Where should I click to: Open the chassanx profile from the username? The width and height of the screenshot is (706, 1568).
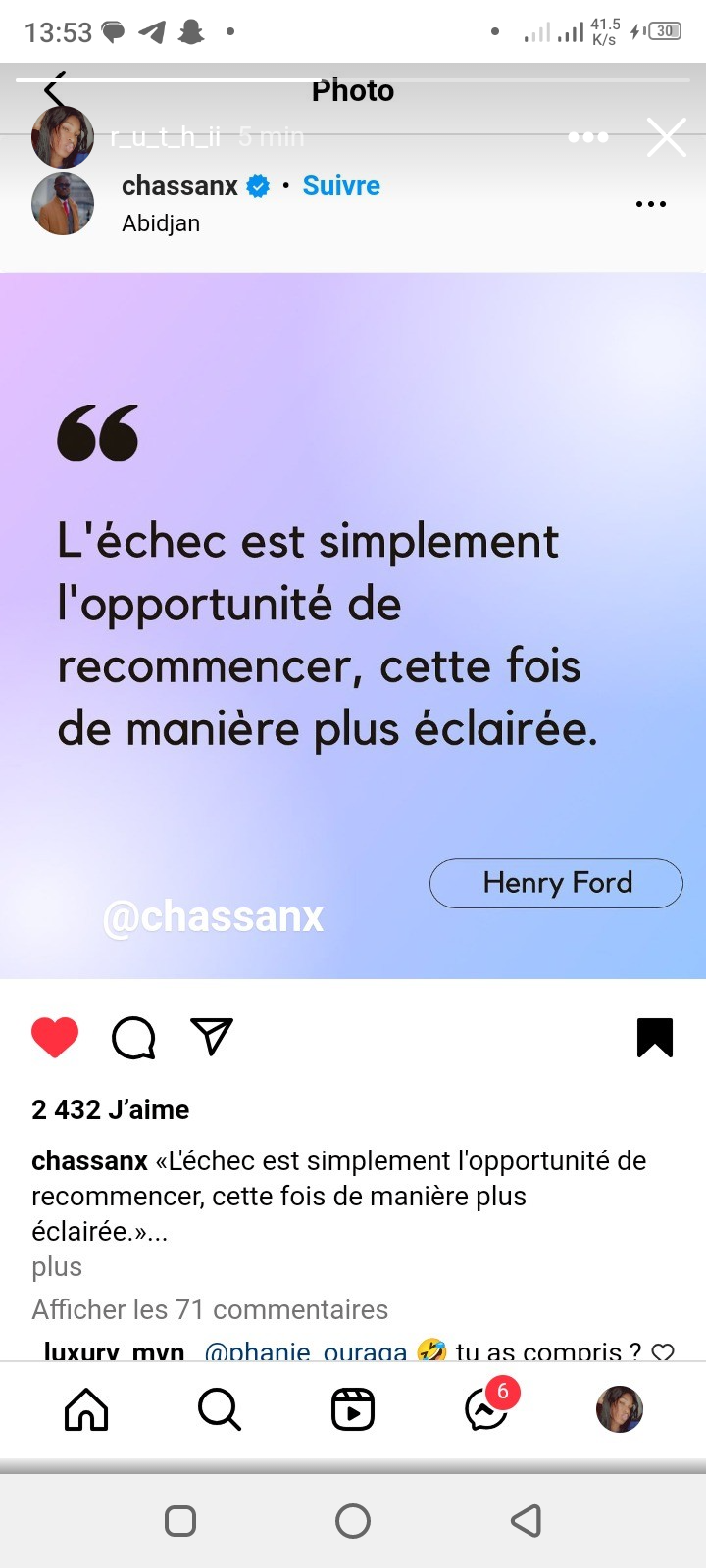point(179,185)
